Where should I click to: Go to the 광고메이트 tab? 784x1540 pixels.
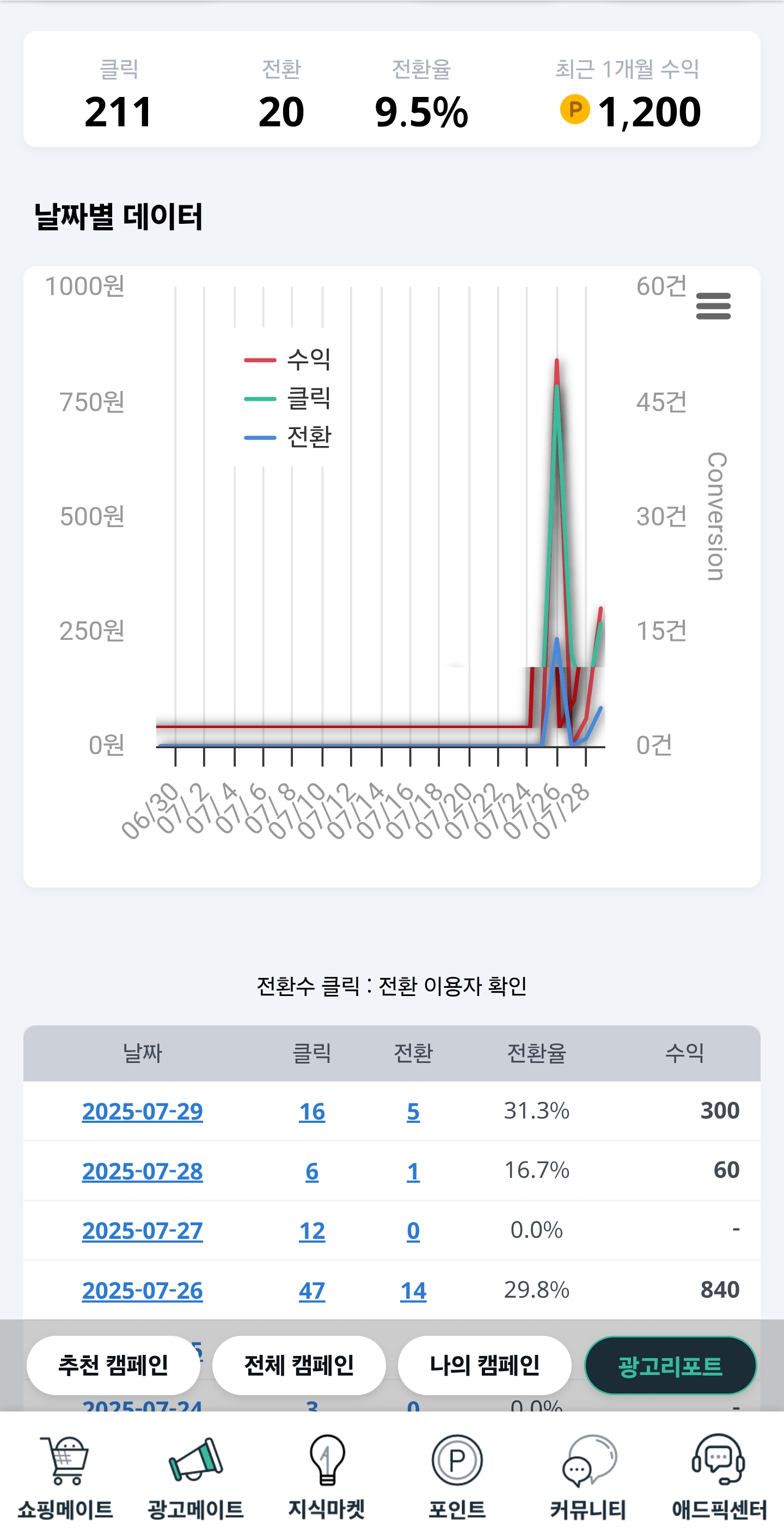tap(195, 1477)
